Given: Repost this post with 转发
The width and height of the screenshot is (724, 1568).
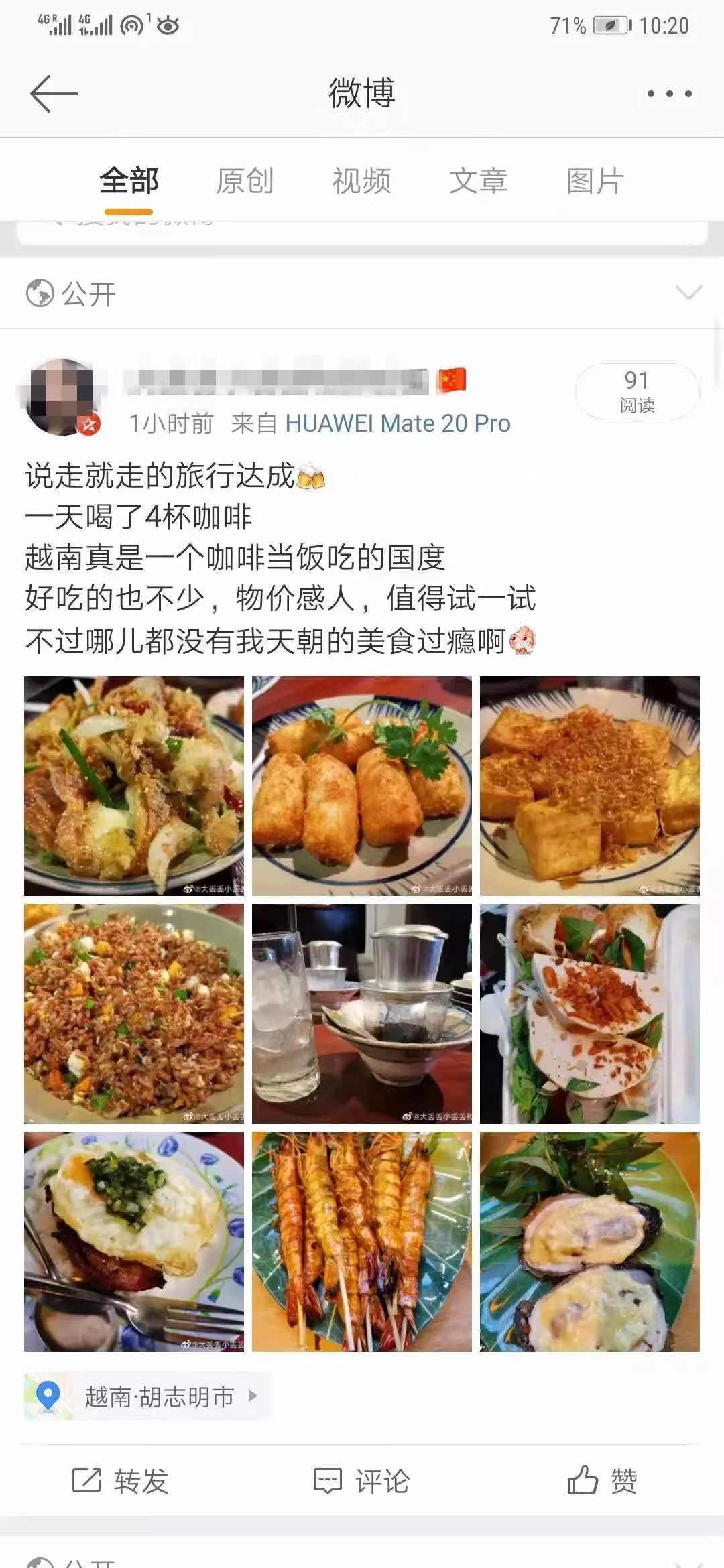Looking at the screenshot, I should pyautogui.click(x=121, y=1481).
